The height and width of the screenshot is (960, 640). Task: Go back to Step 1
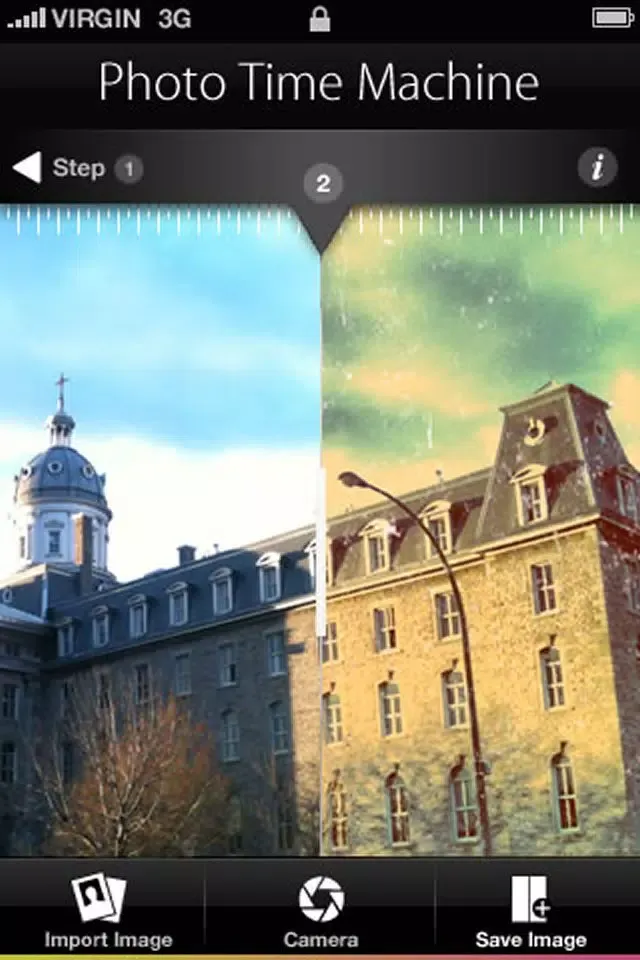coord(75,168)
